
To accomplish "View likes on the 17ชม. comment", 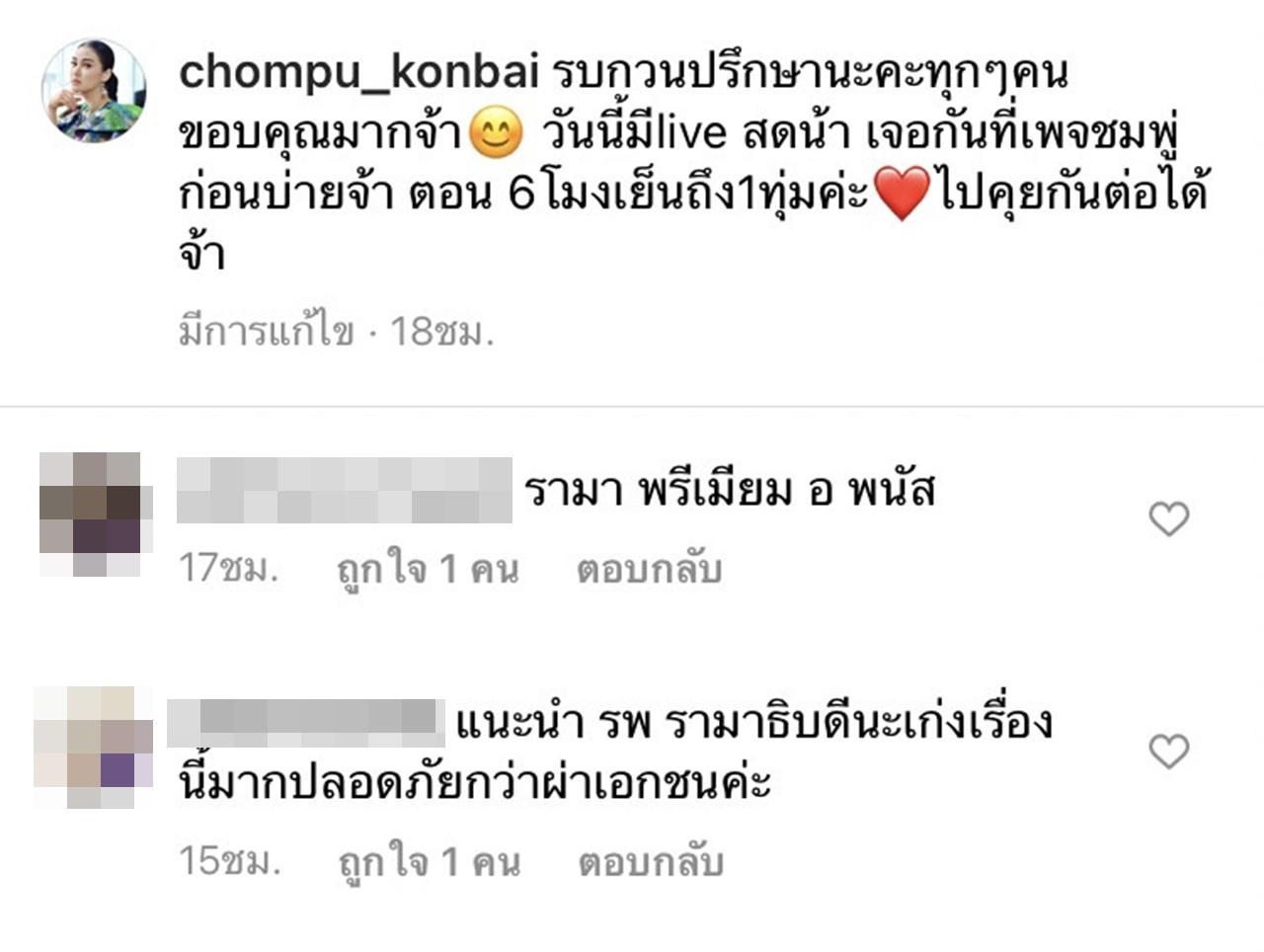I will point(428,570).
